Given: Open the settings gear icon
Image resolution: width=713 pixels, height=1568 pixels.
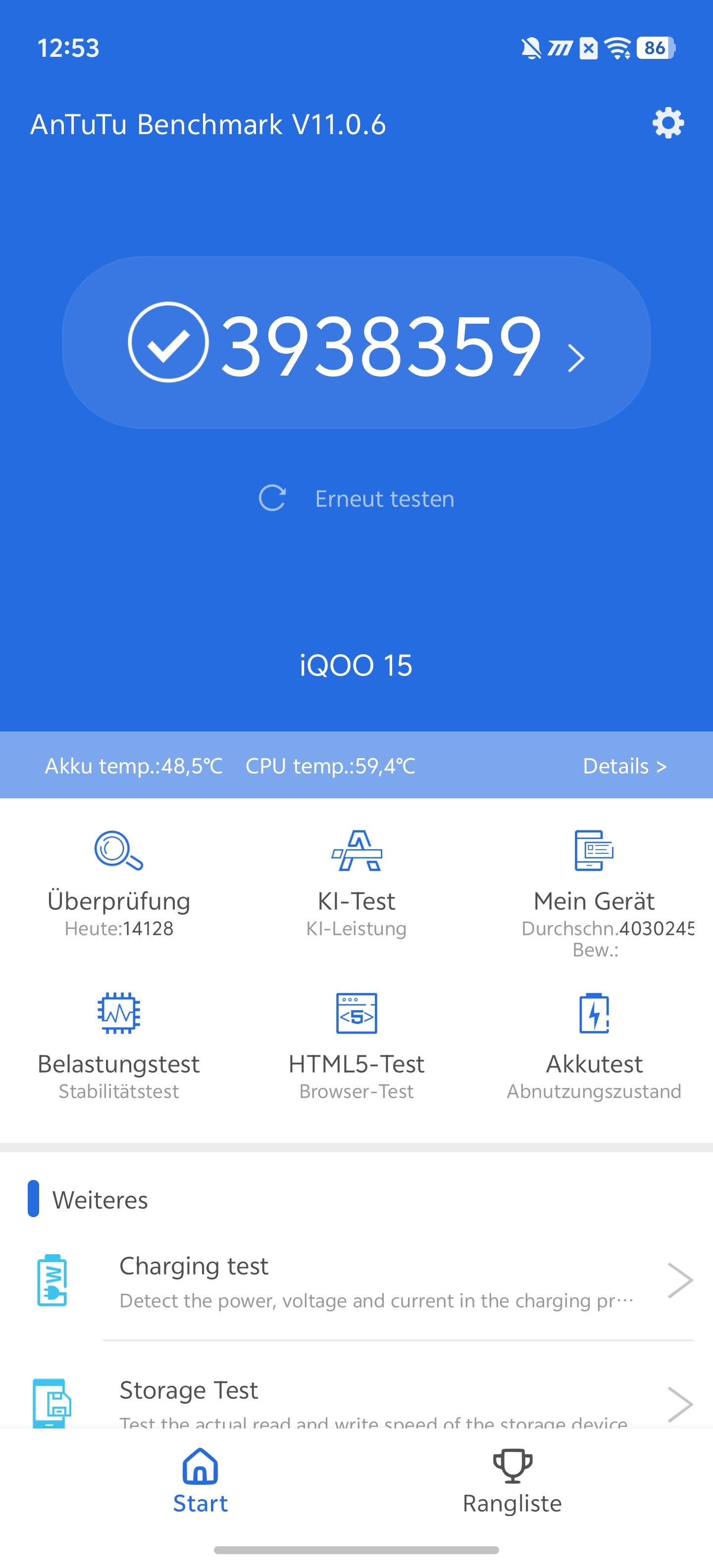Looking at the screenshot, I should [x=668, y=124].
